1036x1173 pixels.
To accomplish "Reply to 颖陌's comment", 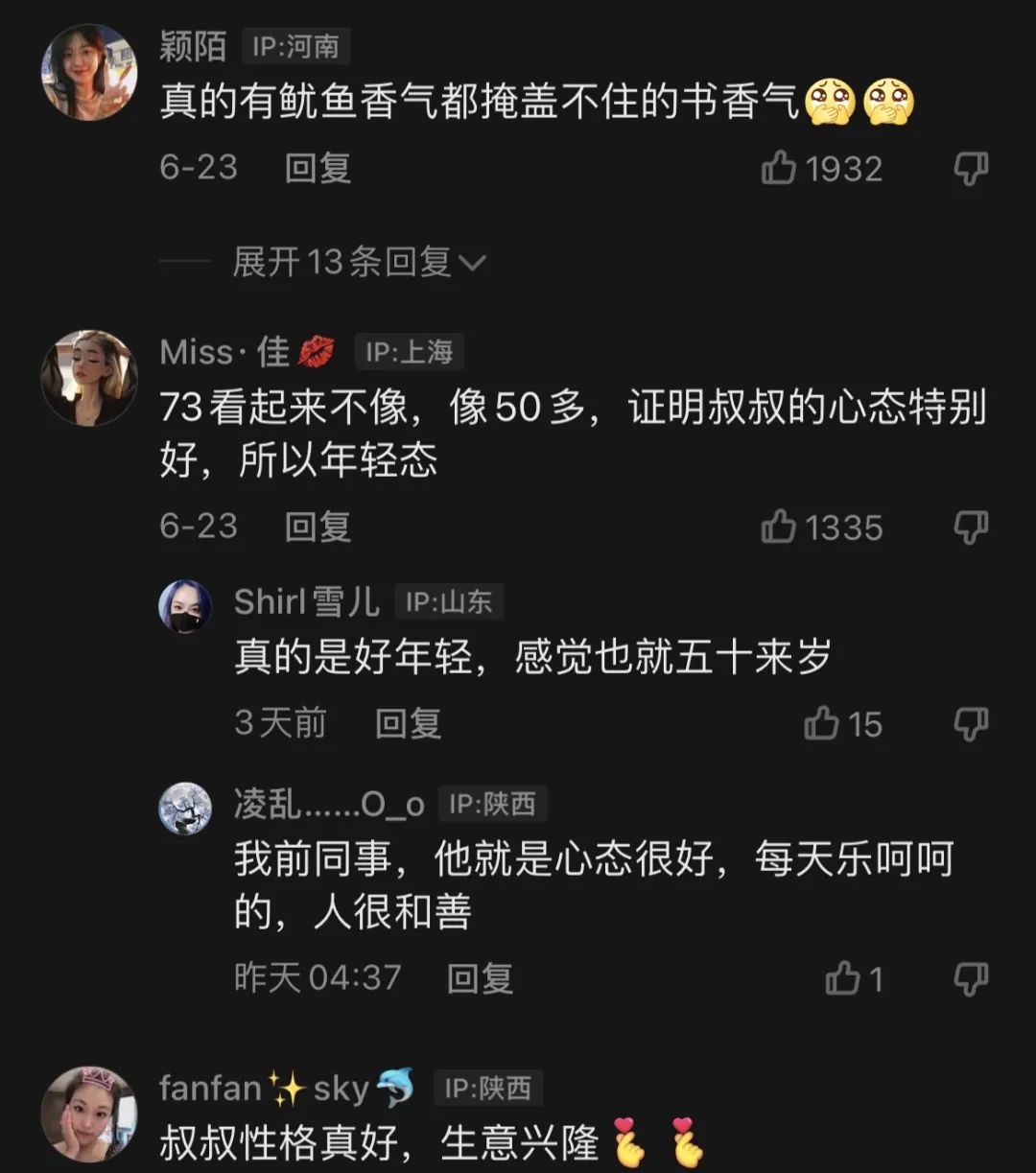I will coord(318,169).
